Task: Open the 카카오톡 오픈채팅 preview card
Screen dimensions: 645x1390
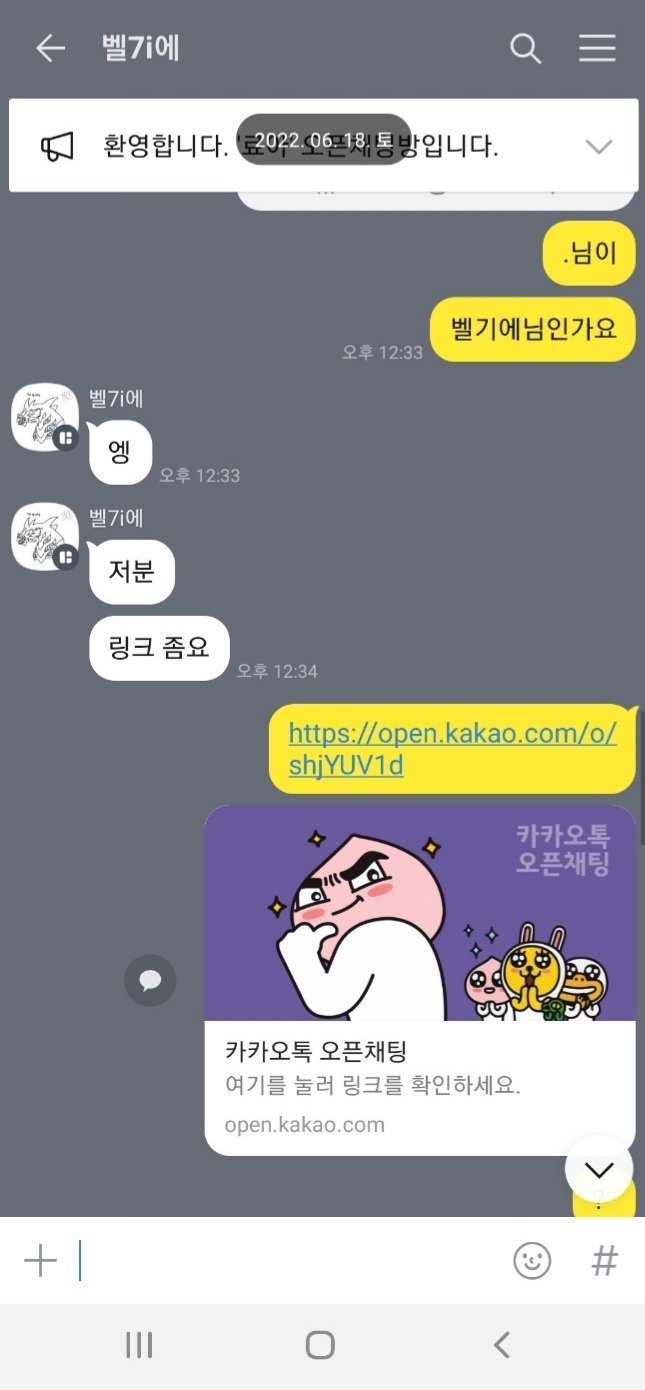Action: pos(420,980)
